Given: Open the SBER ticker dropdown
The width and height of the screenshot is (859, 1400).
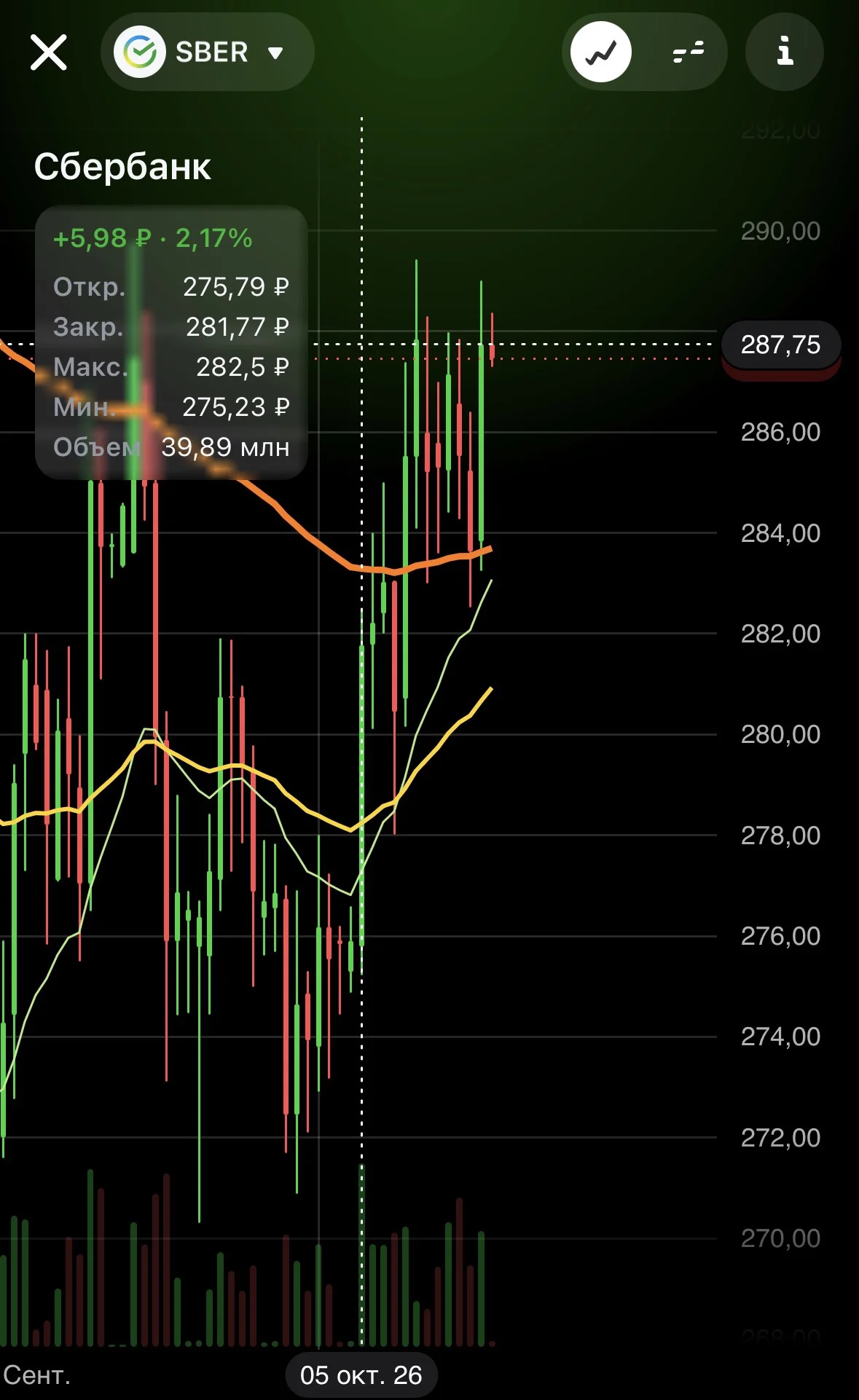Looking at the screenshot, I should (207, 52).
